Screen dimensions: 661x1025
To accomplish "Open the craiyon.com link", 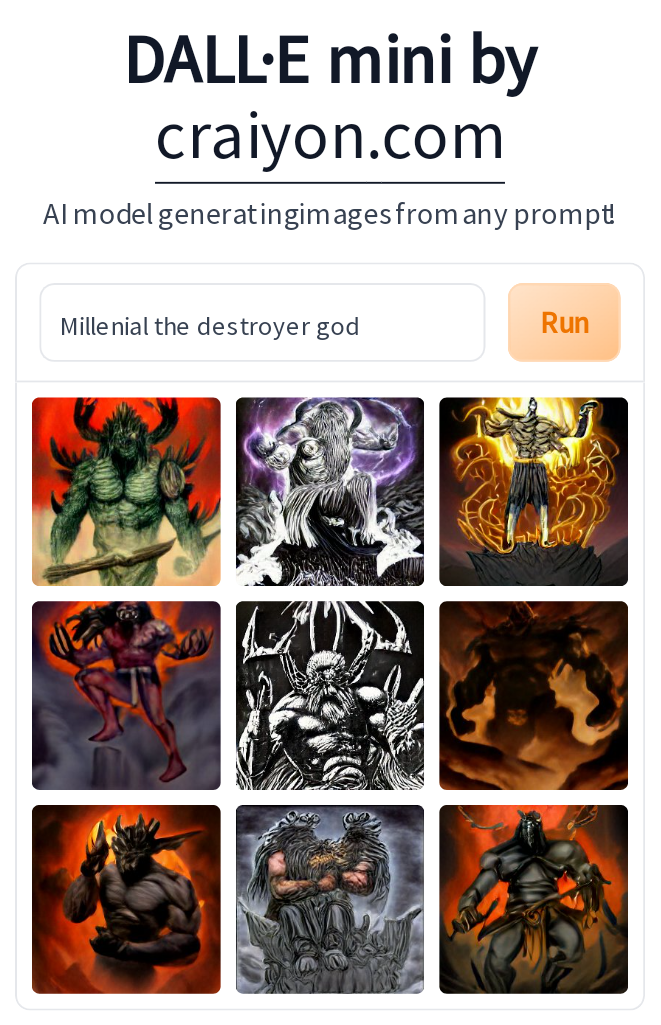I will tap(330, 138).
